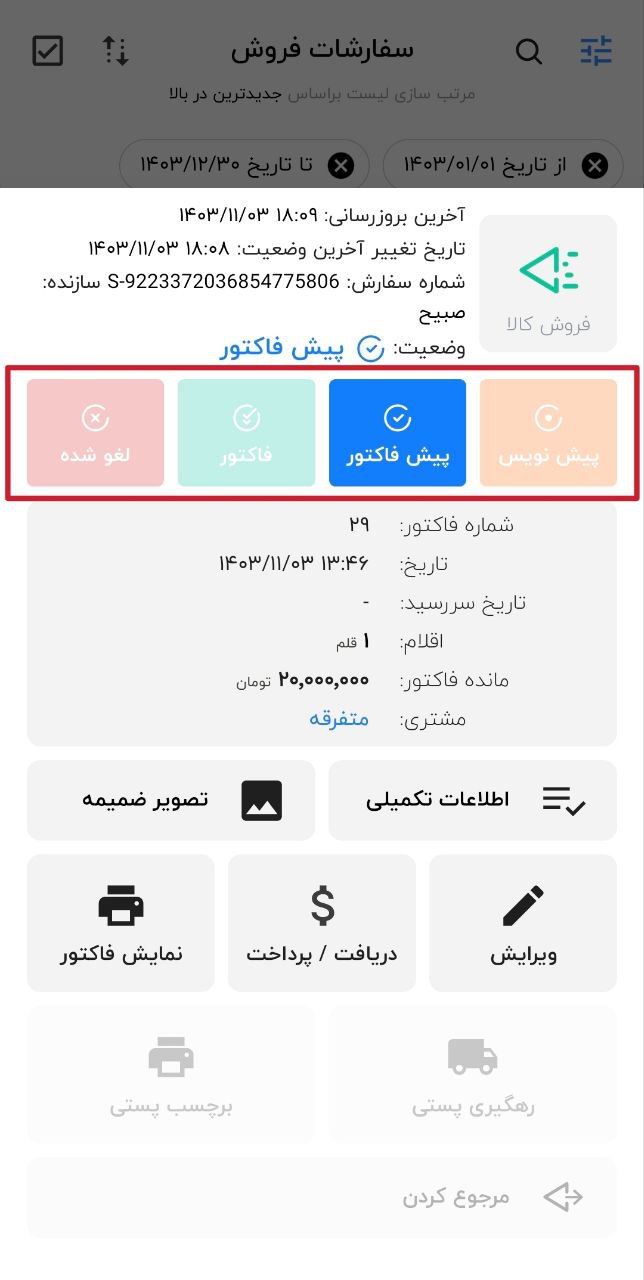644x1280 pixels.
Task: Set order status to پیش نویس
Action: (549, 433)
